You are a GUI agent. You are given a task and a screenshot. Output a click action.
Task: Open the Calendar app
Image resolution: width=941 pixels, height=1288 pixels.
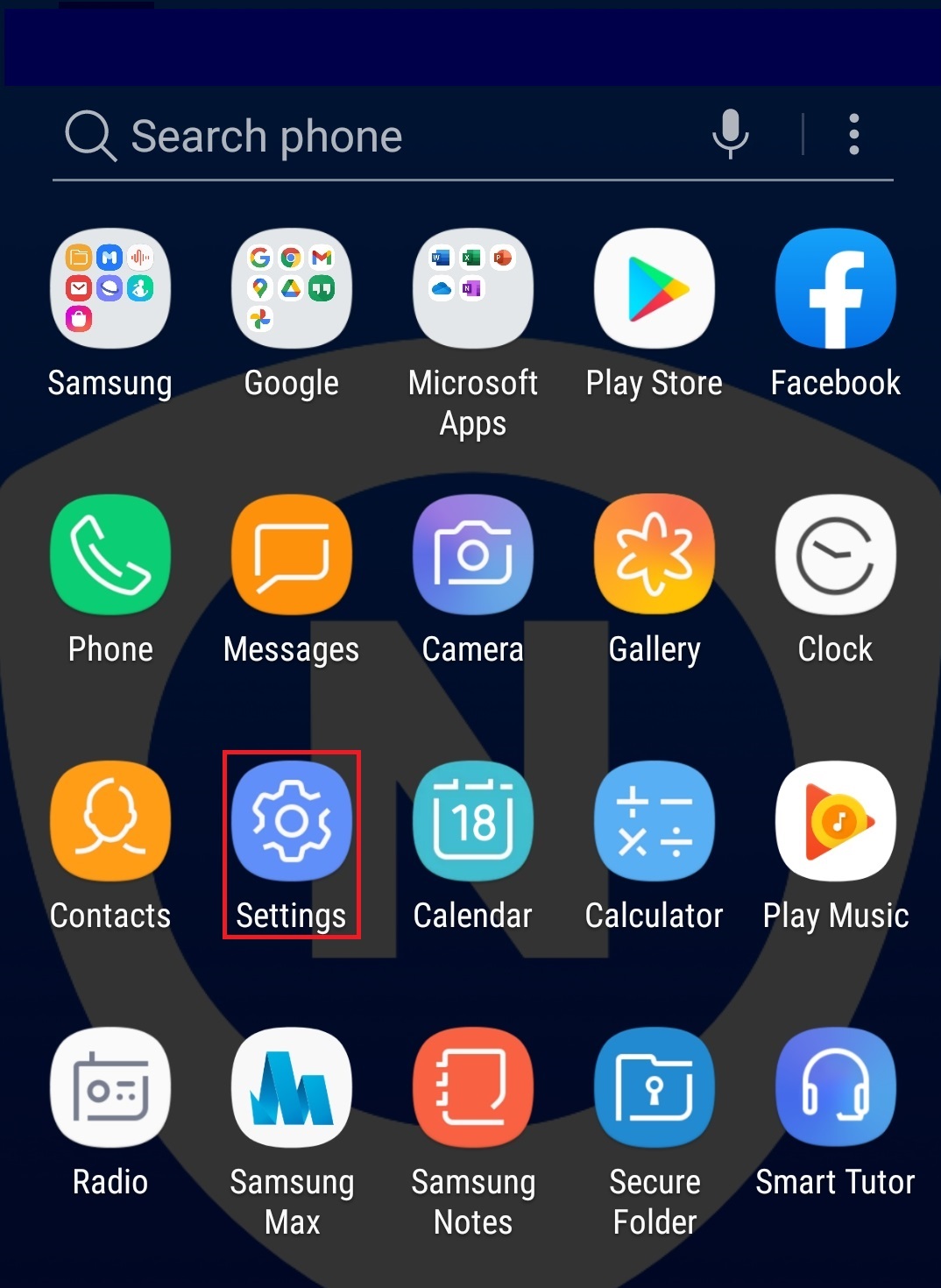point(473,822)
